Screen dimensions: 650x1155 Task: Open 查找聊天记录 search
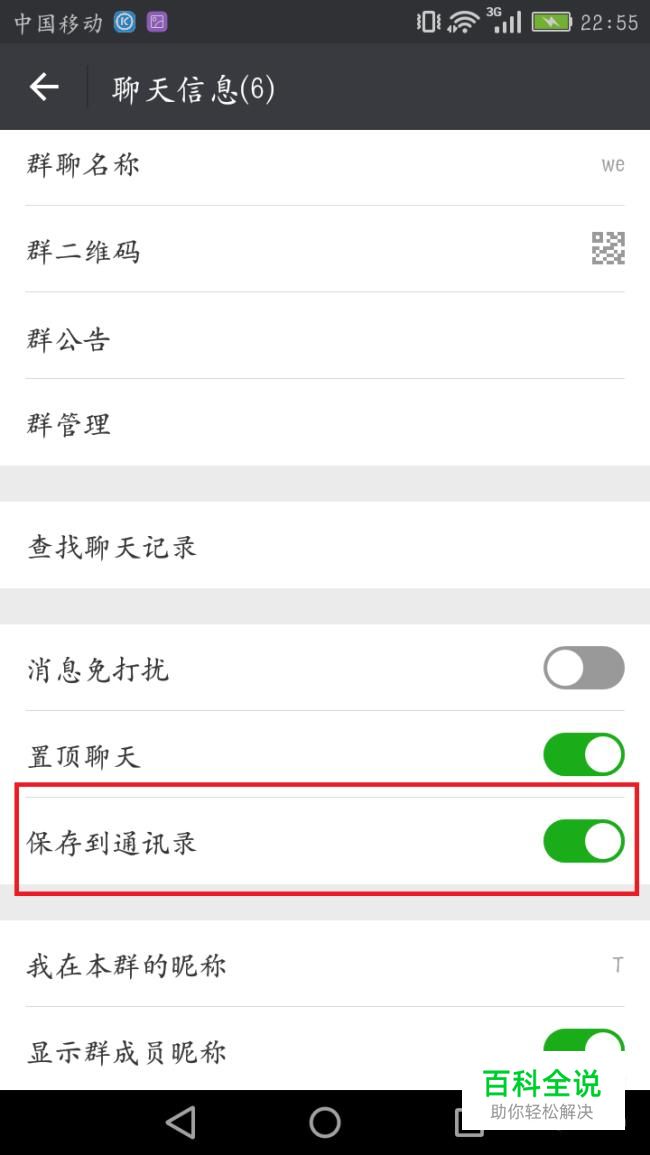coord(325,546)
